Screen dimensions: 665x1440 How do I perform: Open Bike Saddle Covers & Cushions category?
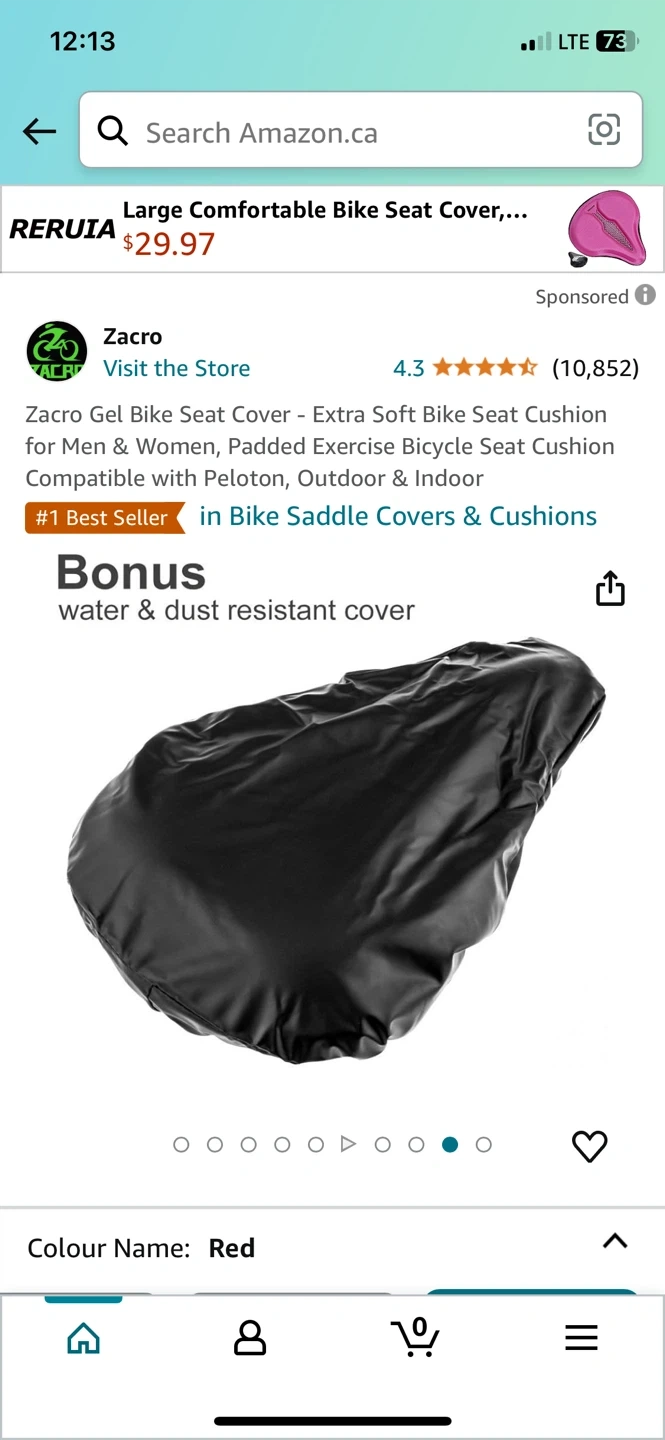pos(398,516)
